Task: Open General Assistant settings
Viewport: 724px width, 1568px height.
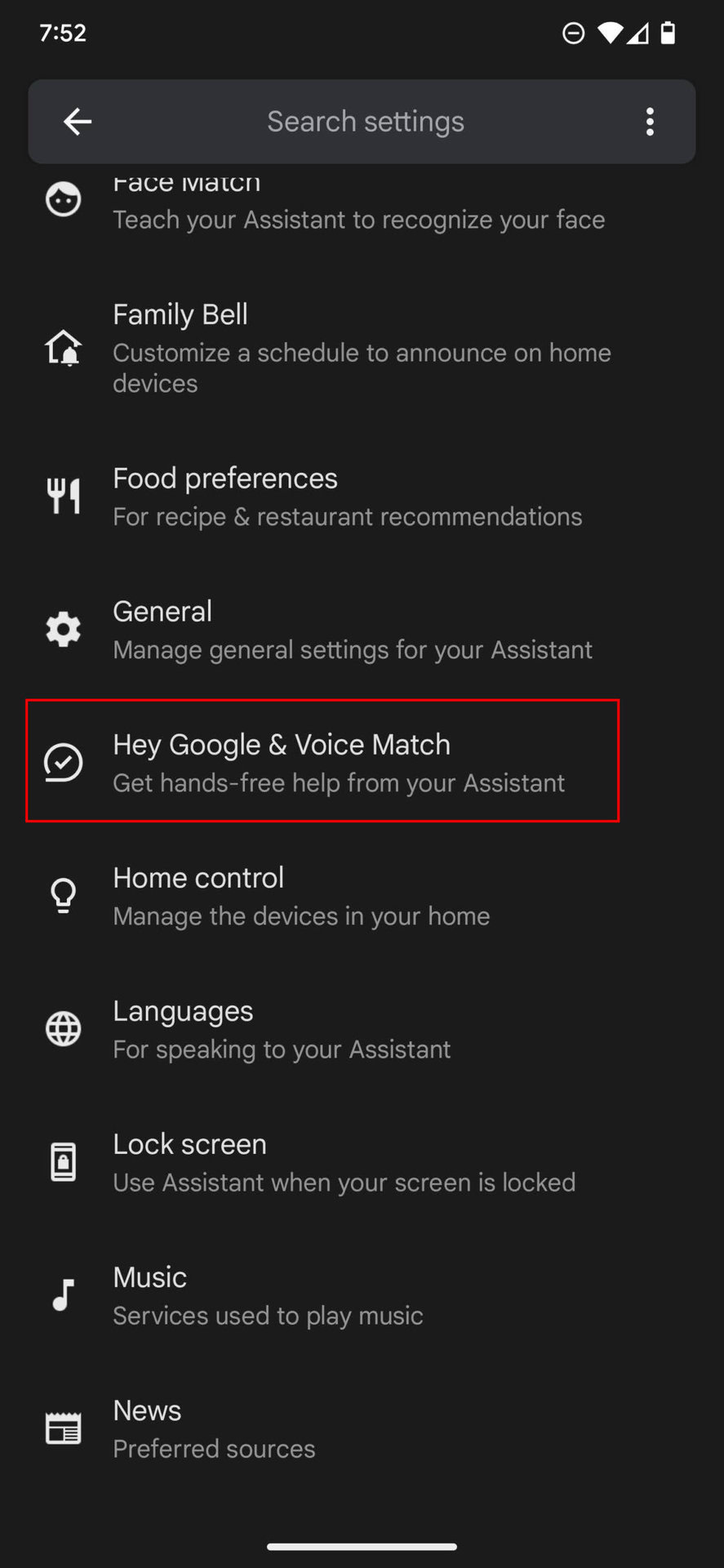Action: click(351, 630)
